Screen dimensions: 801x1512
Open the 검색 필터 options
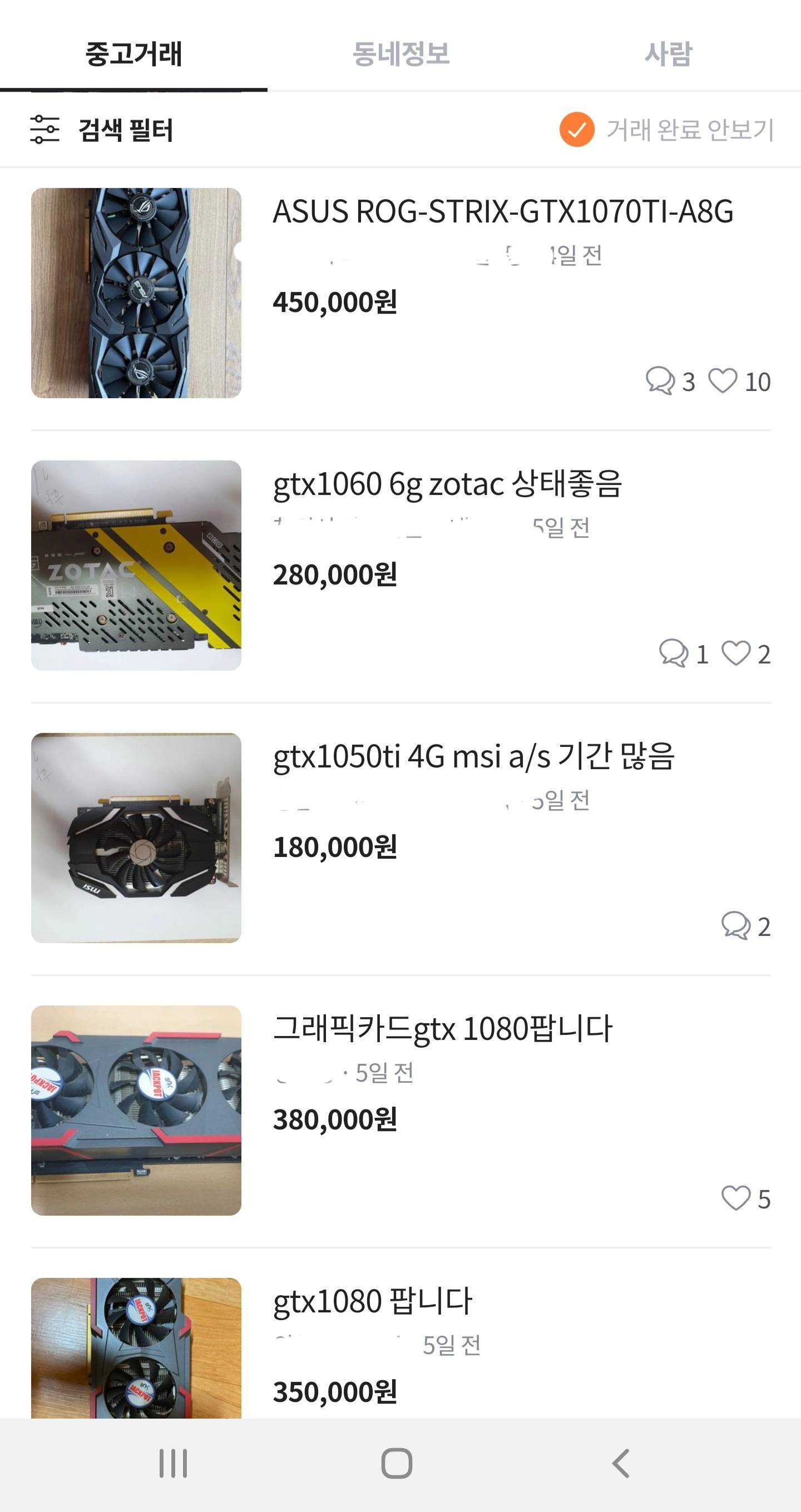(x=102, y=130)
